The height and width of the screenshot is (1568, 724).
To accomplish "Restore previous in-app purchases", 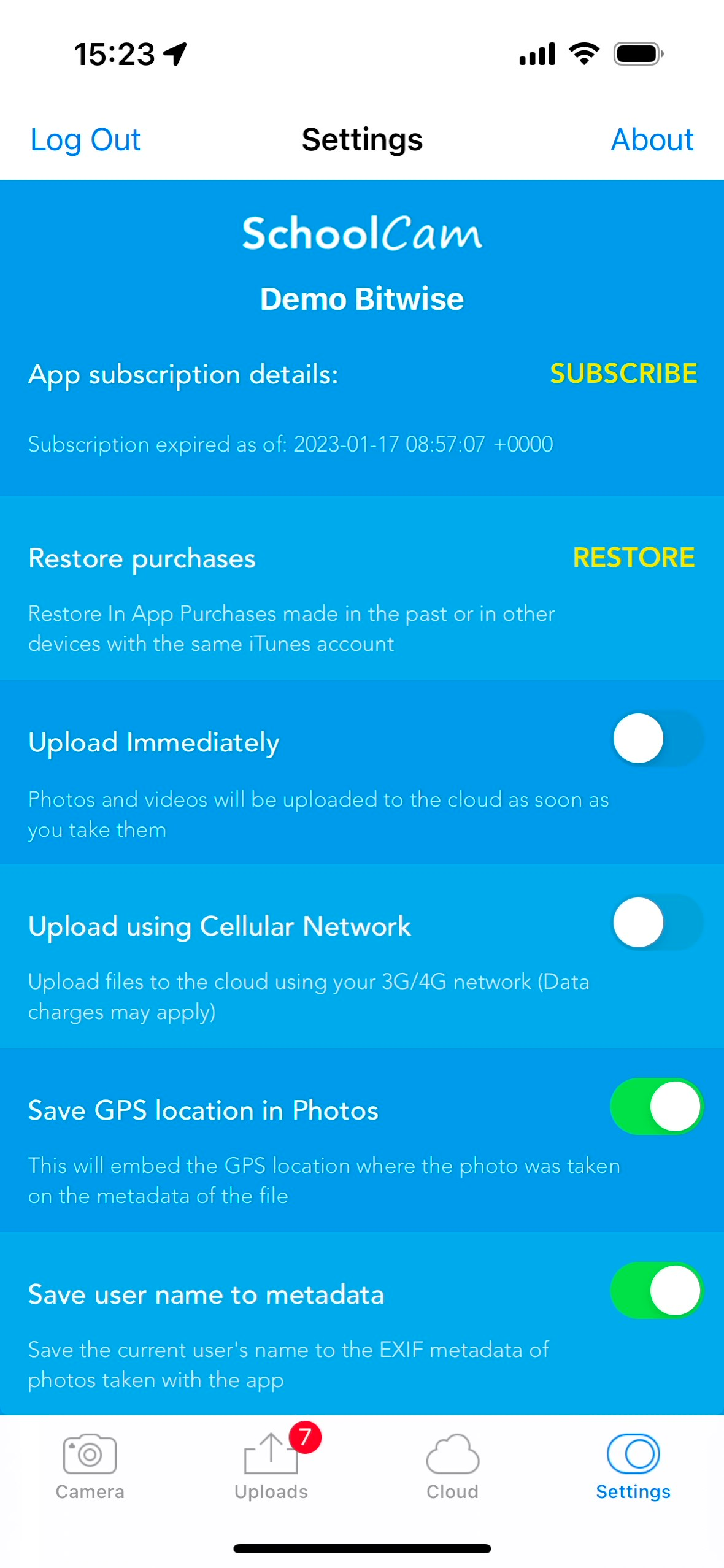I will pos(633,558).
